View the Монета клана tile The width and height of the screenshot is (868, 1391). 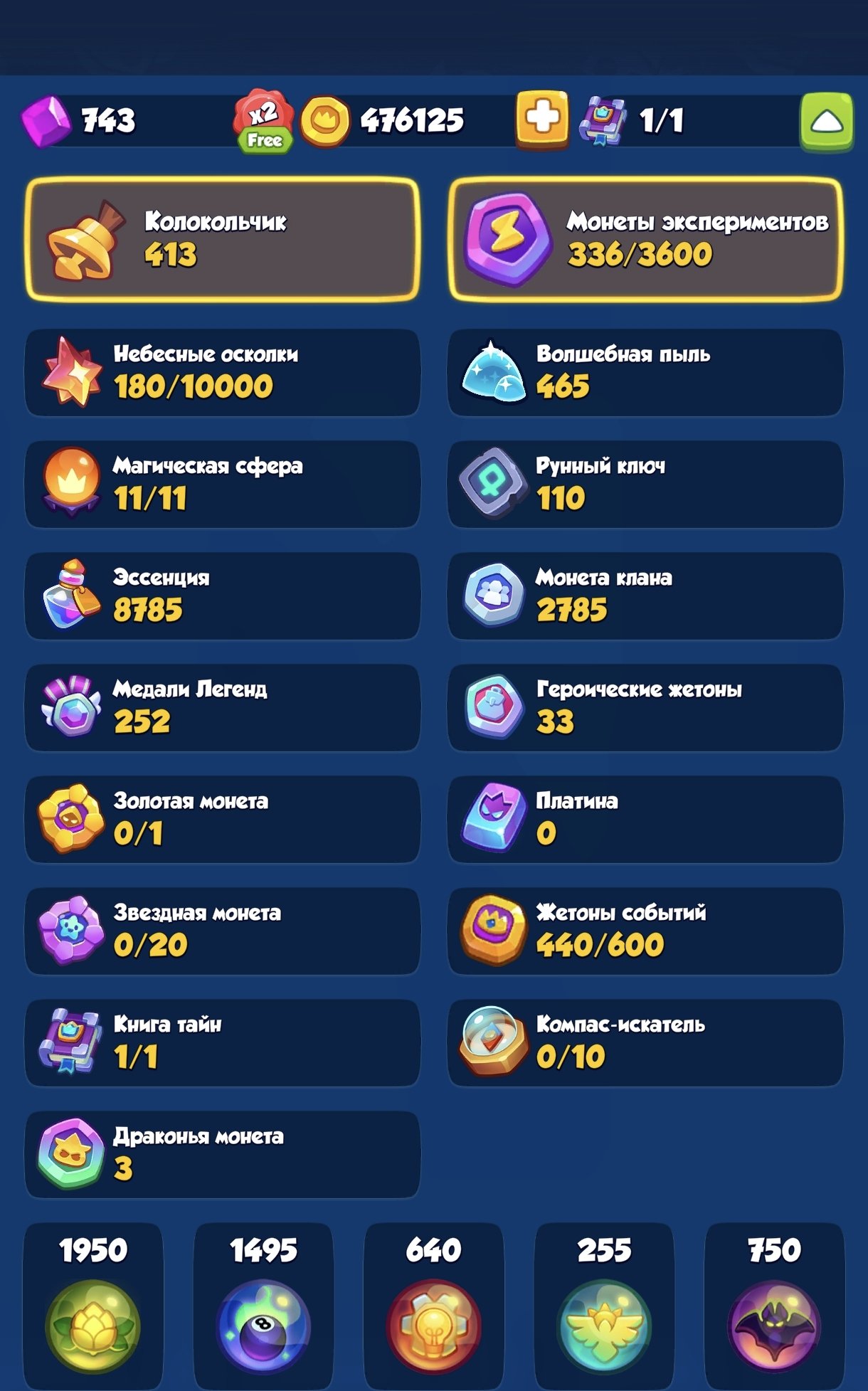(645, 596)
